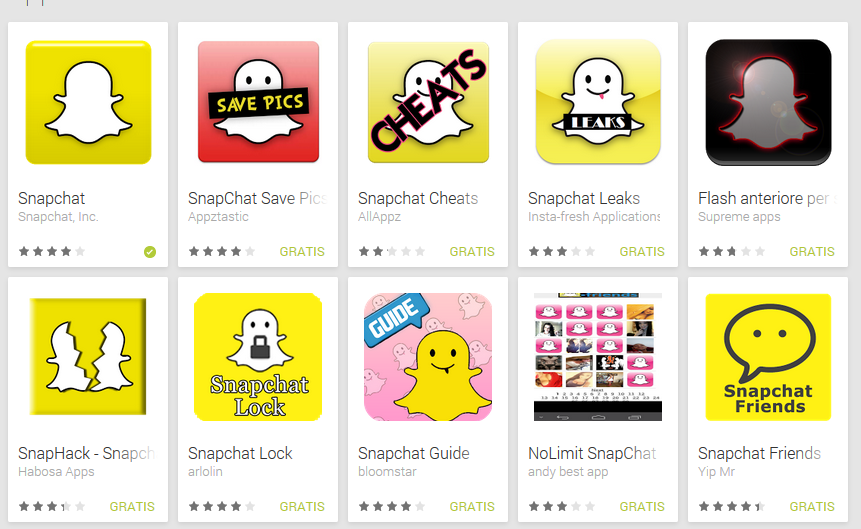The width and height of the screenshot is (861, 529).
Task: Open Snapchat Lock by arlolin
Action: point(258,357)
